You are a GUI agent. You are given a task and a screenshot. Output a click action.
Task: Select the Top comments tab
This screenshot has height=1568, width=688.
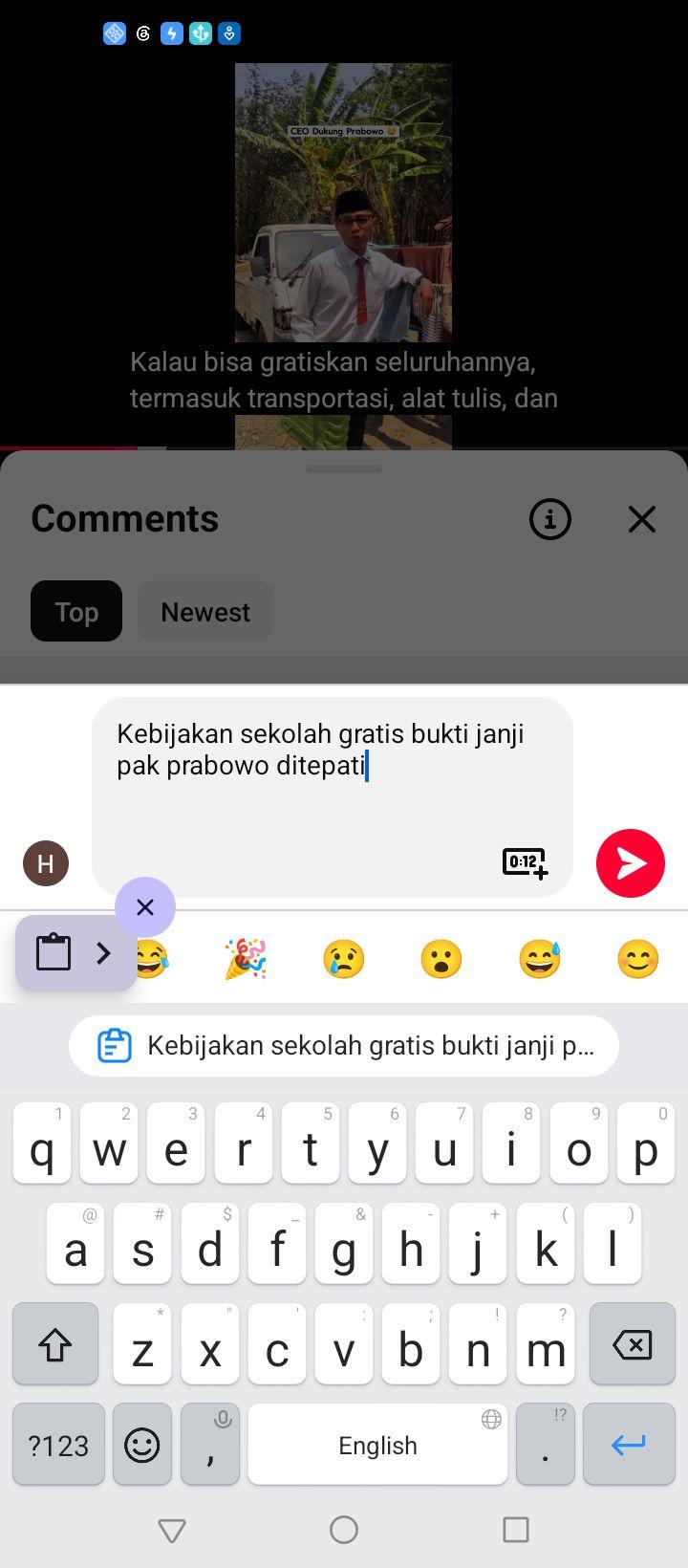[76, 612]
